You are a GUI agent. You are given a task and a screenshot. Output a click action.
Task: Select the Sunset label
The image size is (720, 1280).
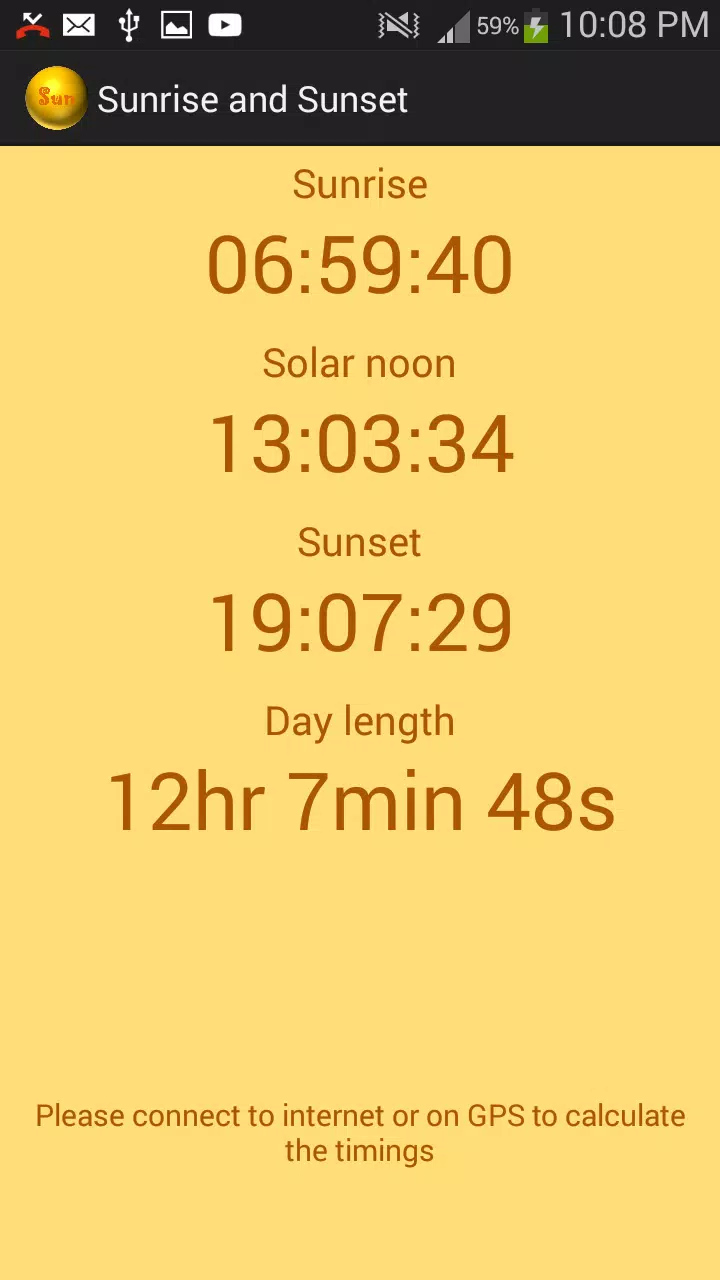pos(359,541)
